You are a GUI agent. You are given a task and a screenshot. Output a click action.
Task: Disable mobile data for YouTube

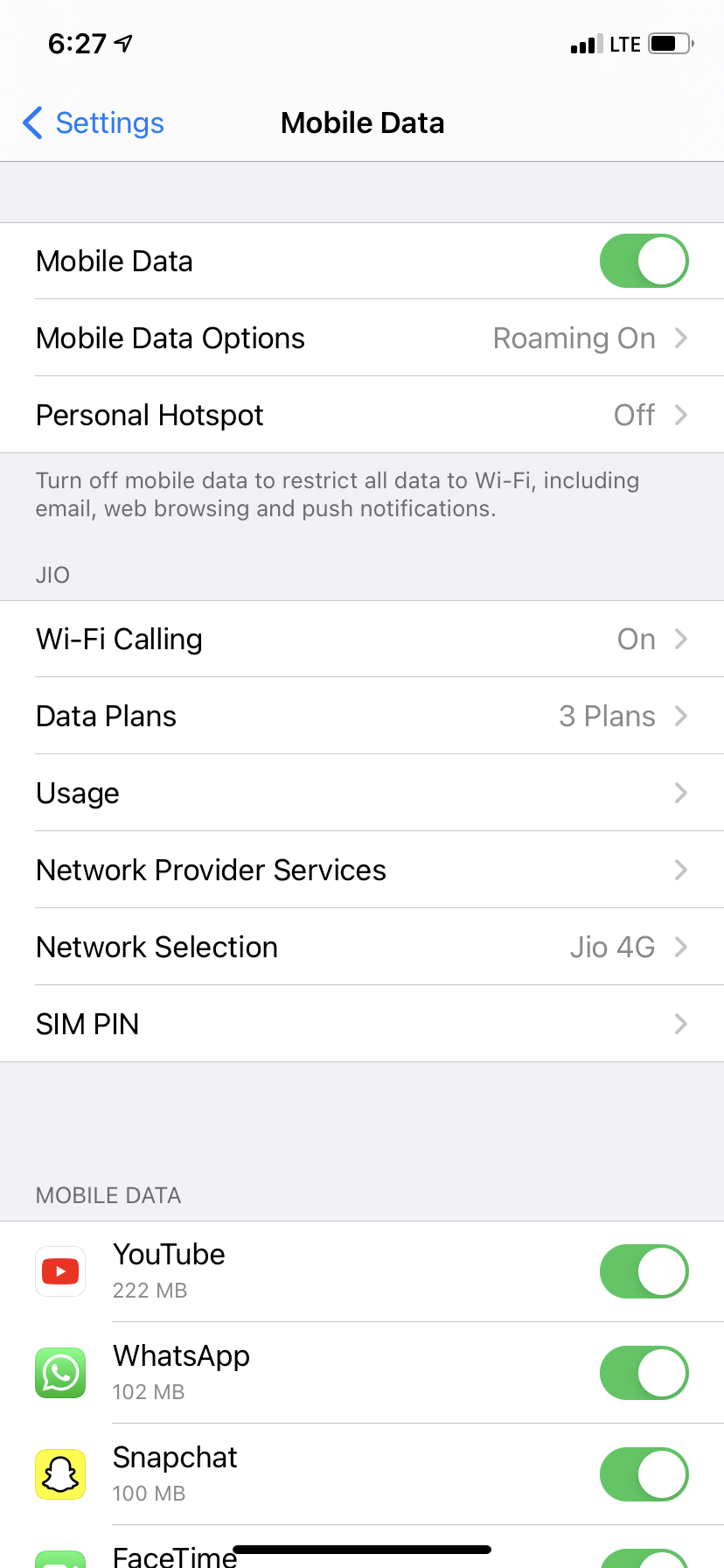644,1271
